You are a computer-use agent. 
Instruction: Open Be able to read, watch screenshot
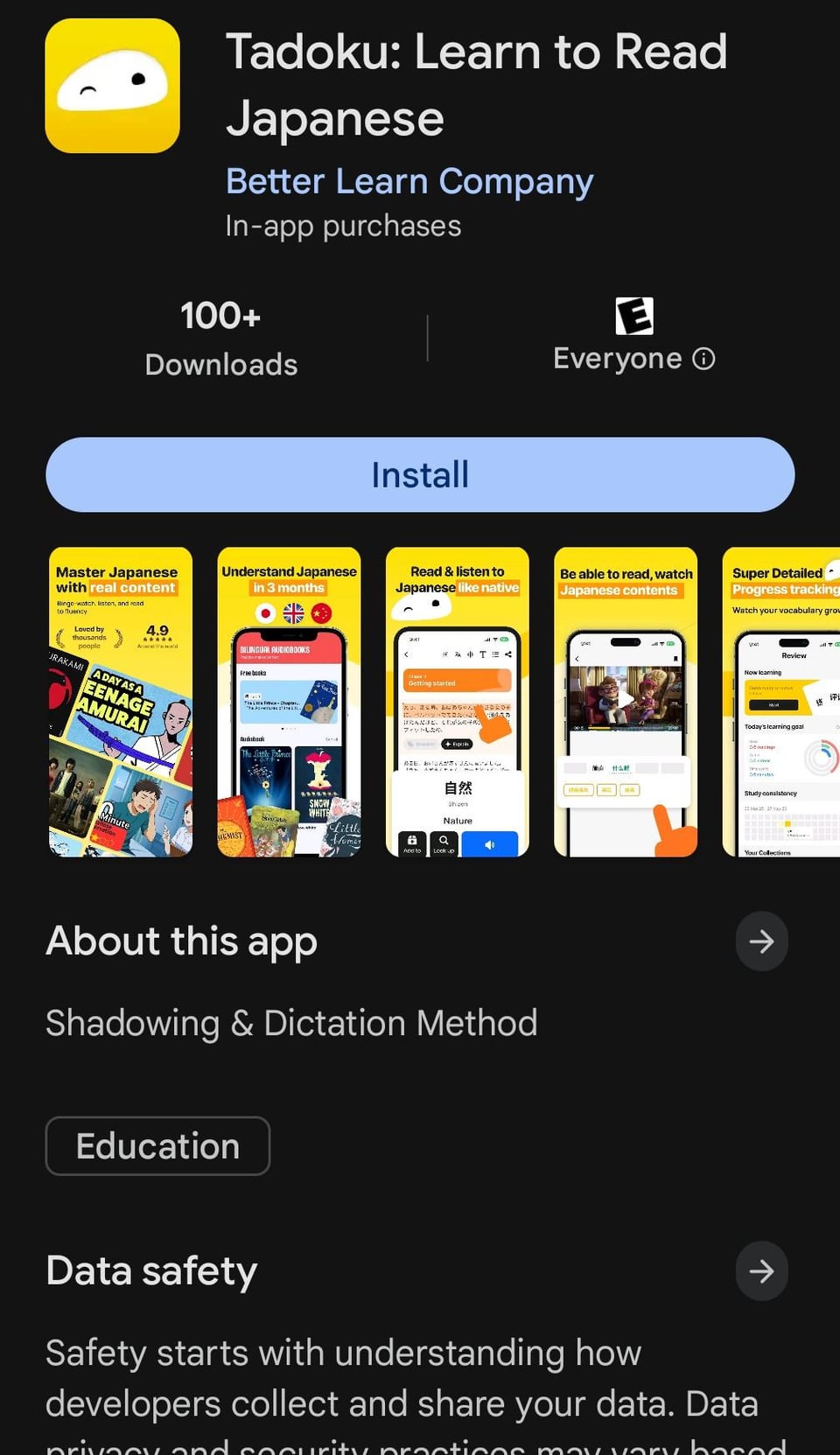click(626, 702)
